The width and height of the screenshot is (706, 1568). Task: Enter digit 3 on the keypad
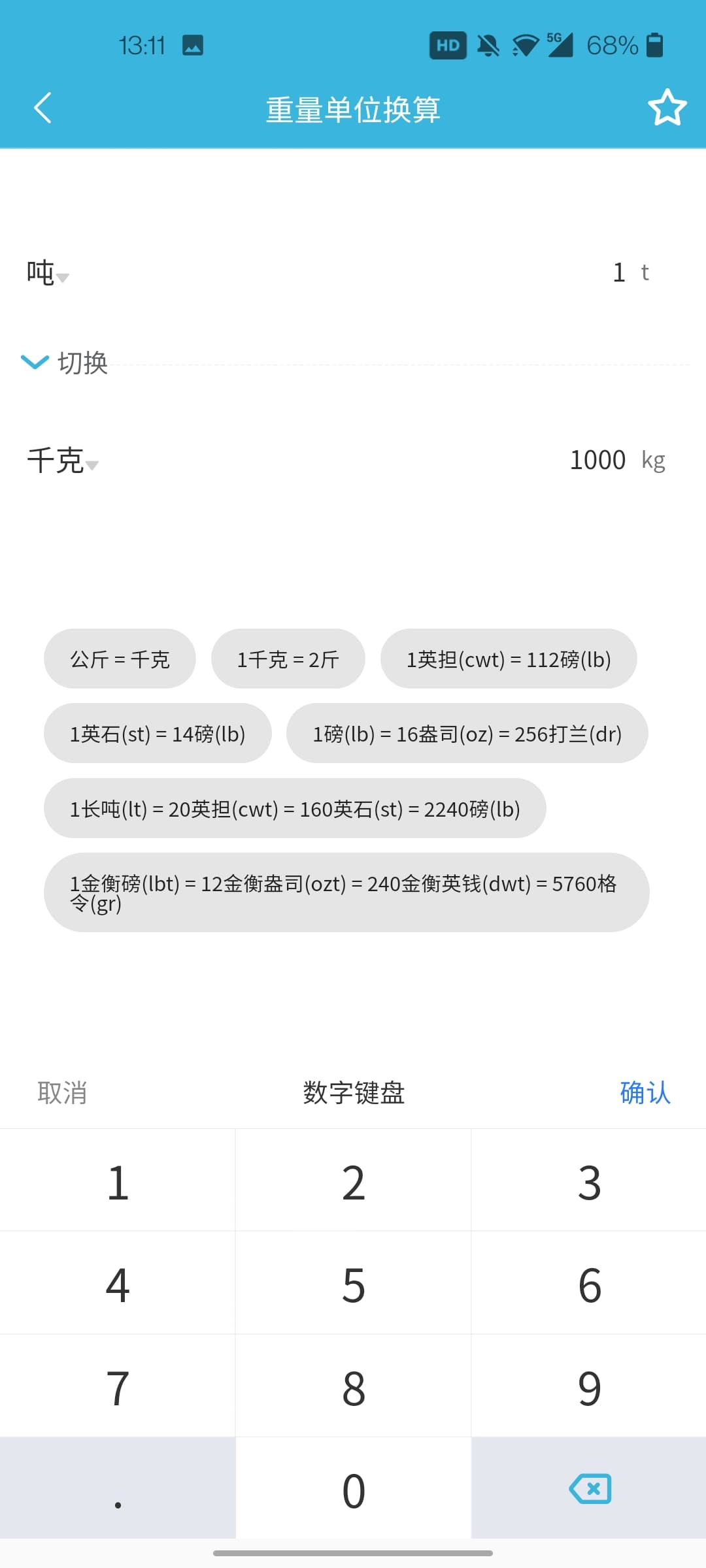(x=588, y=1183)
